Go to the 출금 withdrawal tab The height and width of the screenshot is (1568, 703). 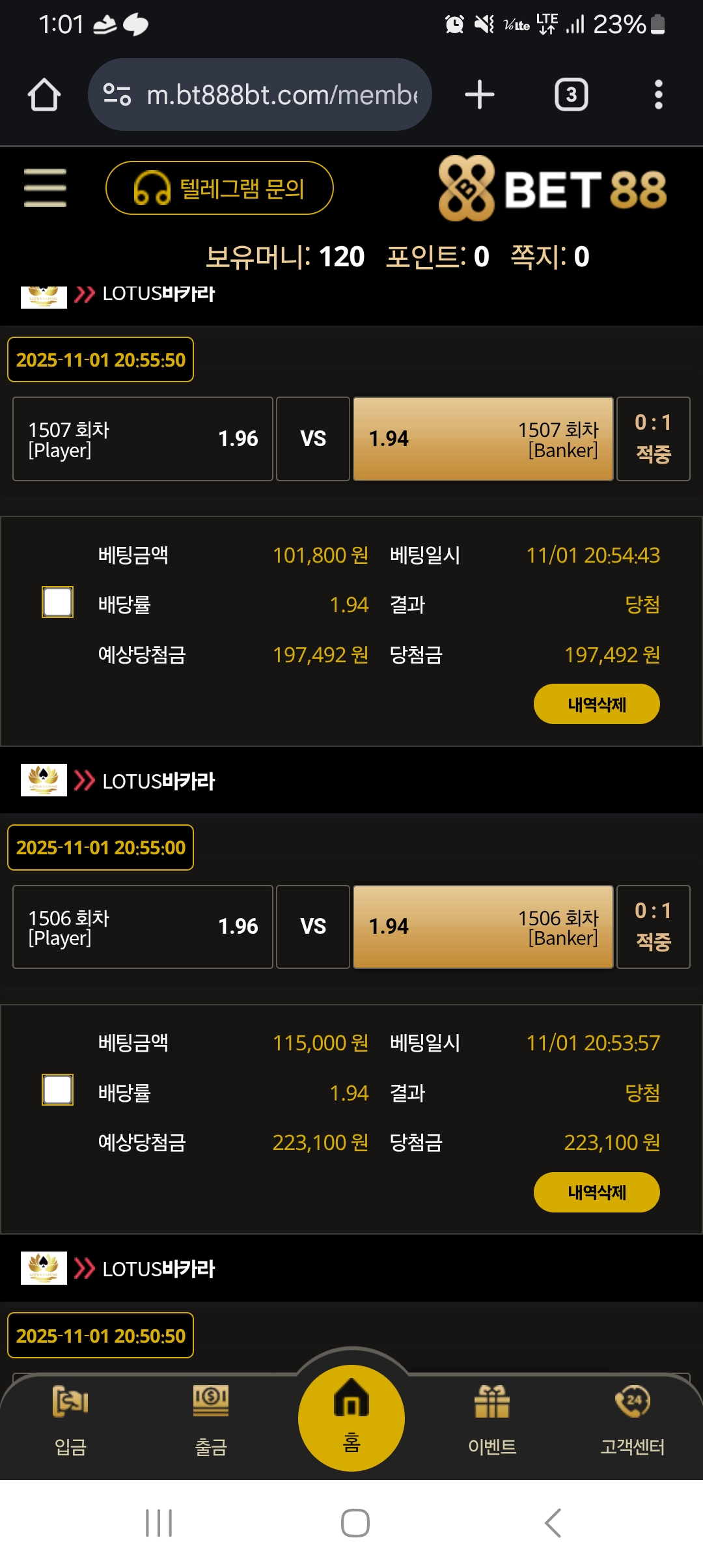211,1420
